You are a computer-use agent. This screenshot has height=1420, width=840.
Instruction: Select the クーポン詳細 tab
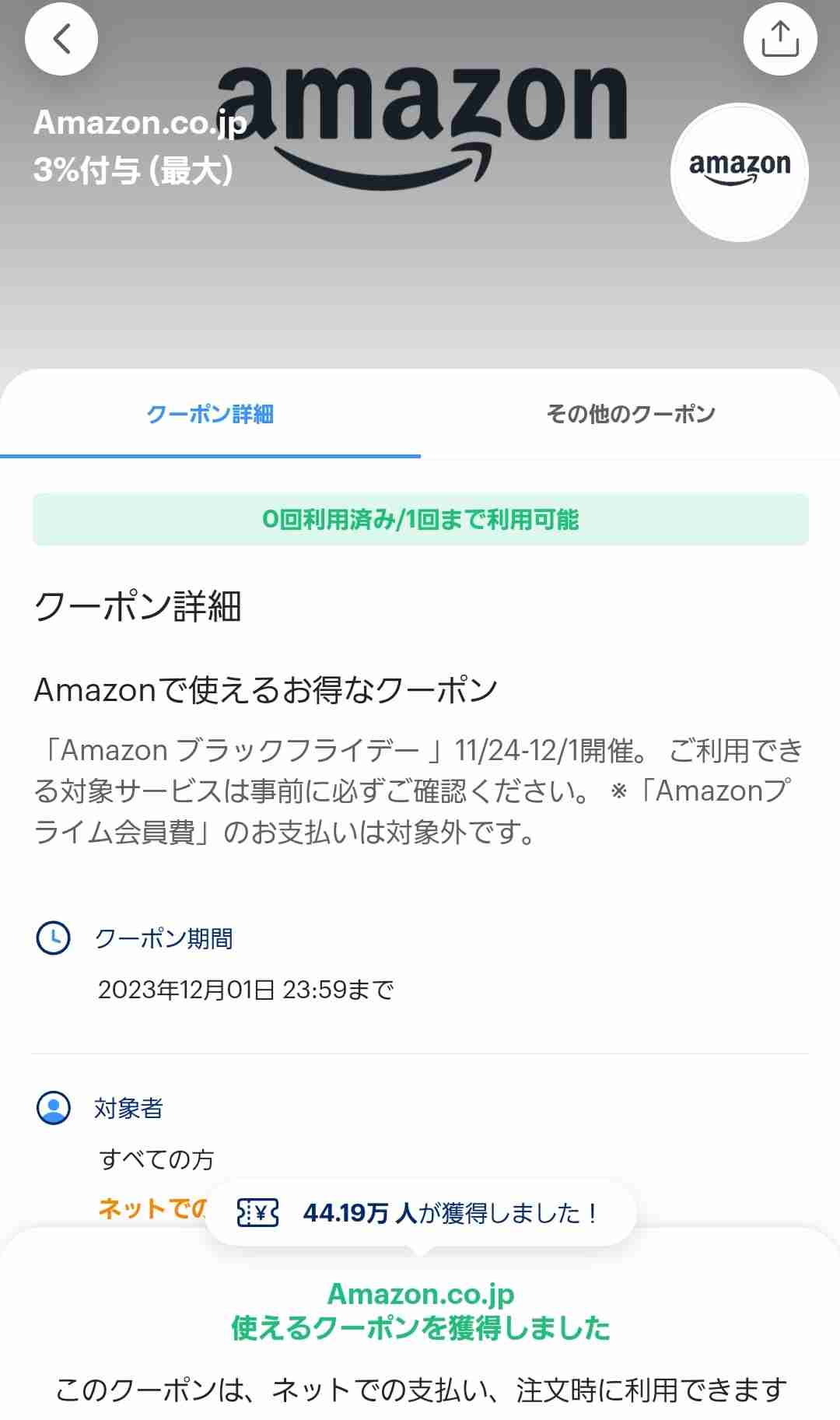coord(210,414)
